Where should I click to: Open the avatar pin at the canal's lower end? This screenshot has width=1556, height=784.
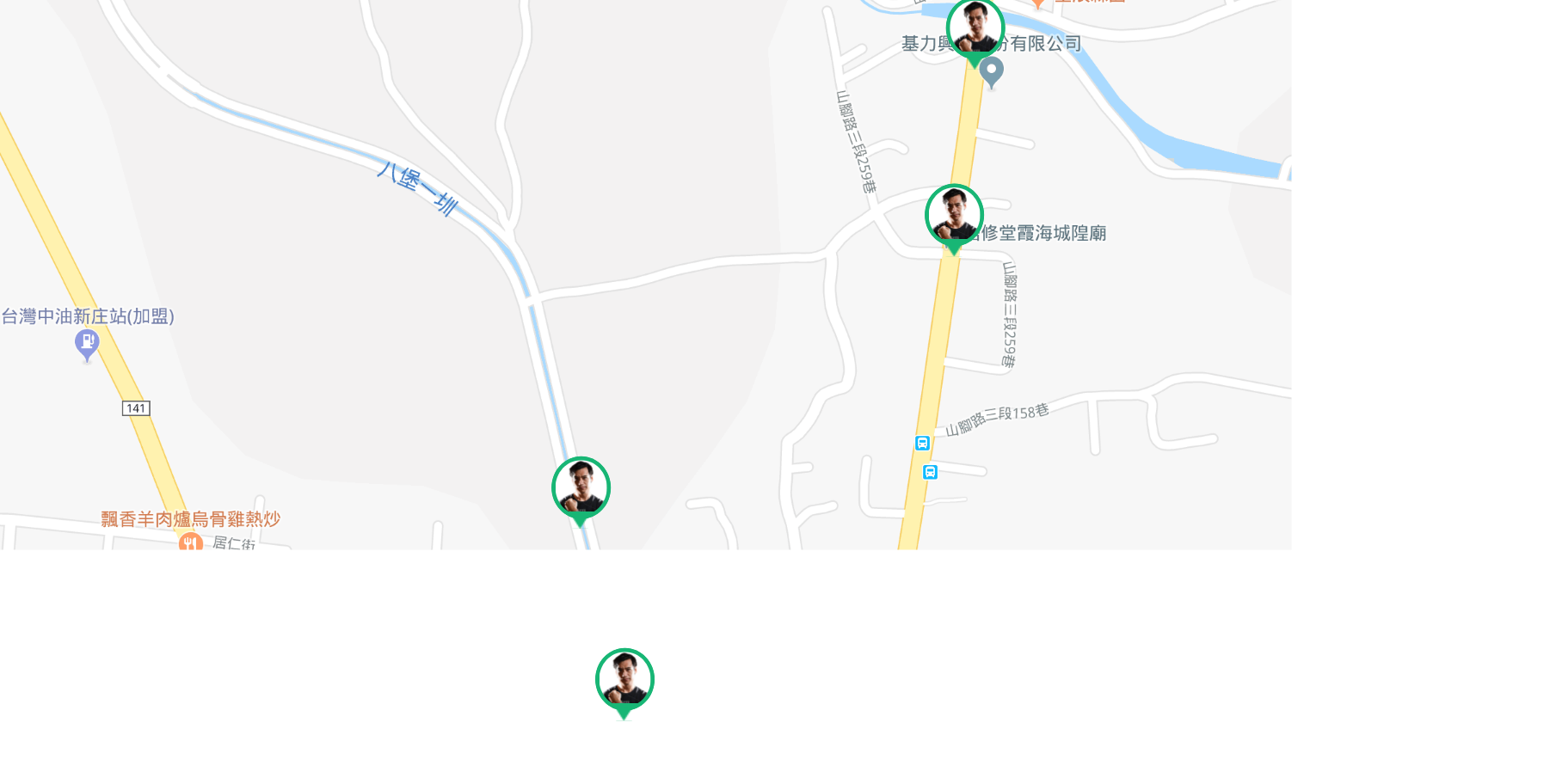click(x=581, y=488)
